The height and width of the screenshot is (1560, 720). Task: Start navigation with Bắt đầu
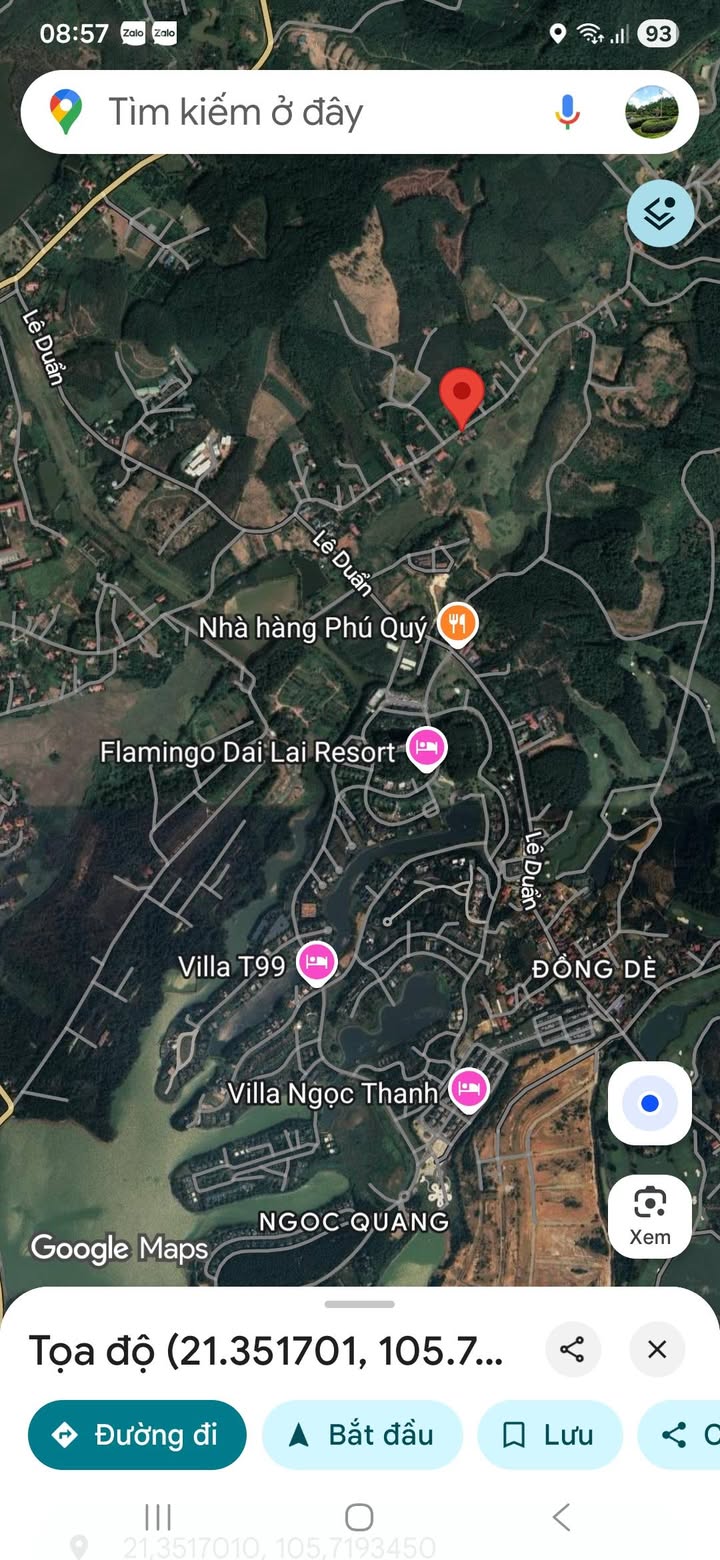pyautogui.click(x=362, y=1435)
